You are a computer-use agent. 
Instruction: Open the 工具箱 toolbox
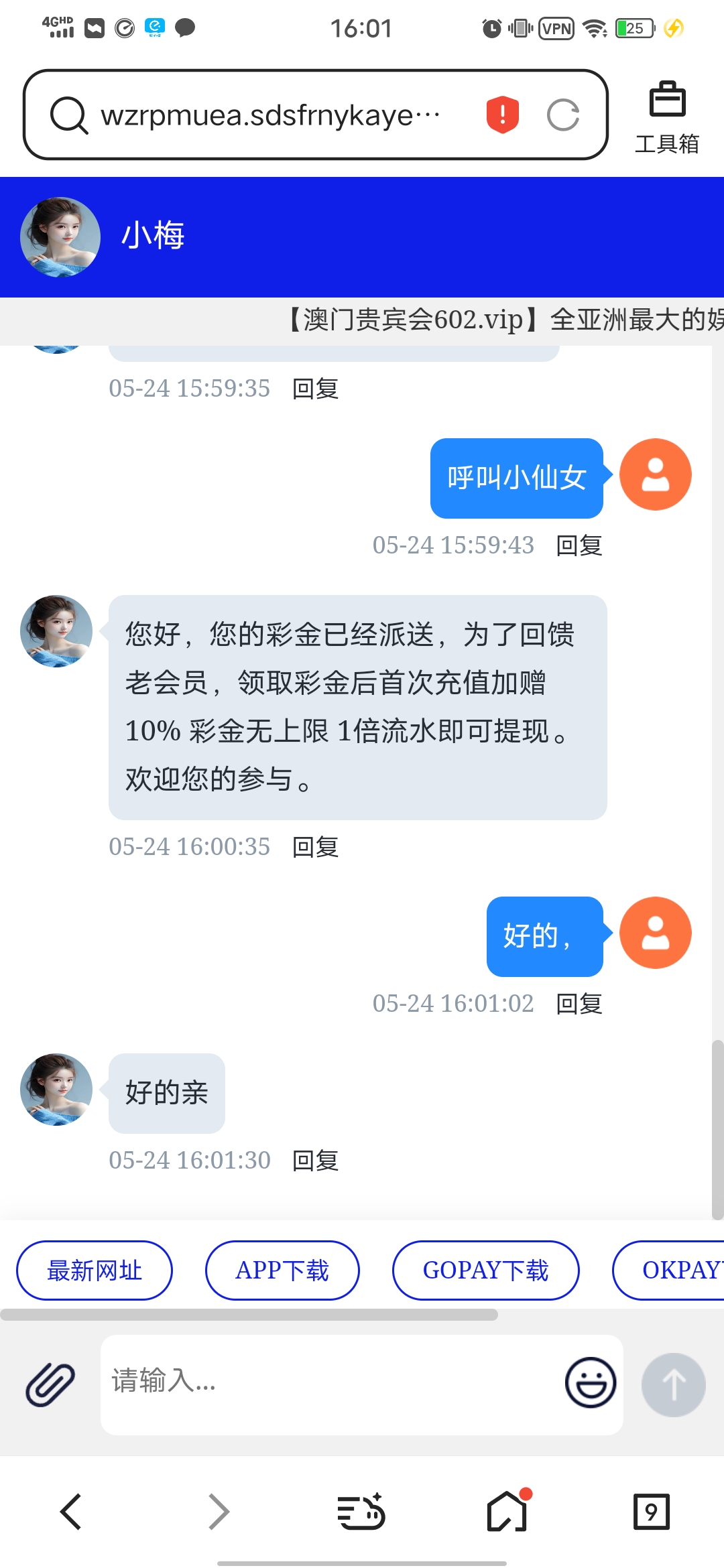[667, 117]
